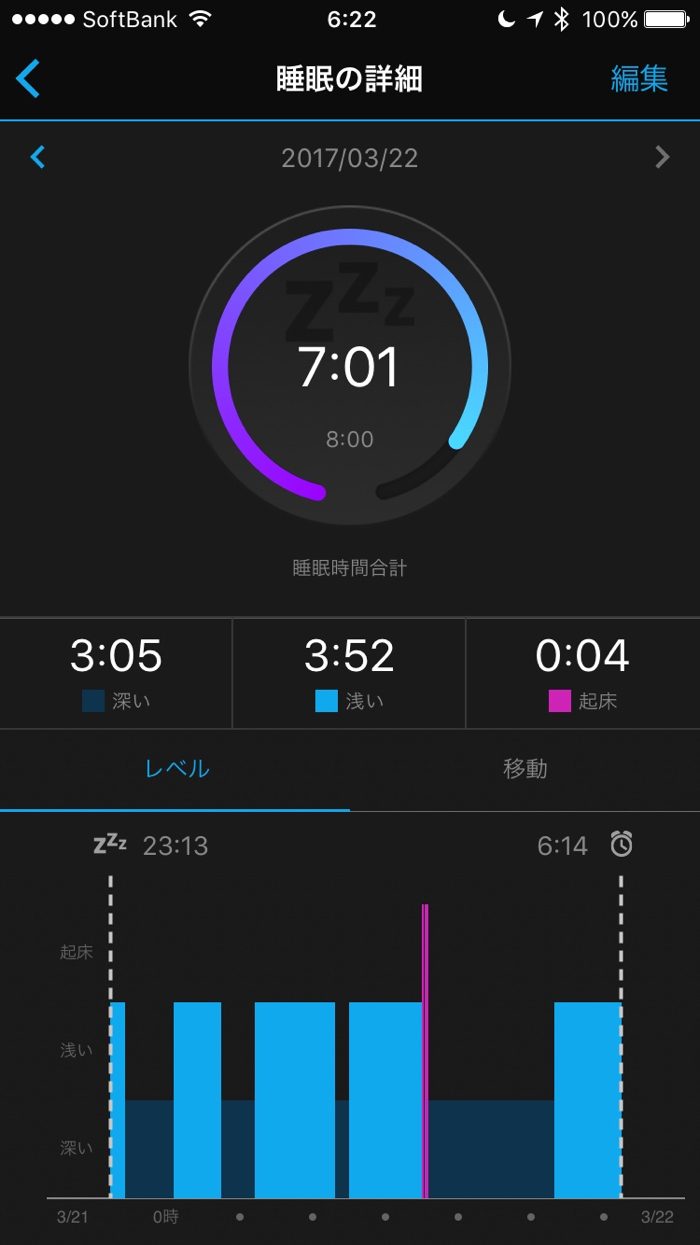Switch to the 移動 tab
700x1245 pixels.
click(525, 769)
